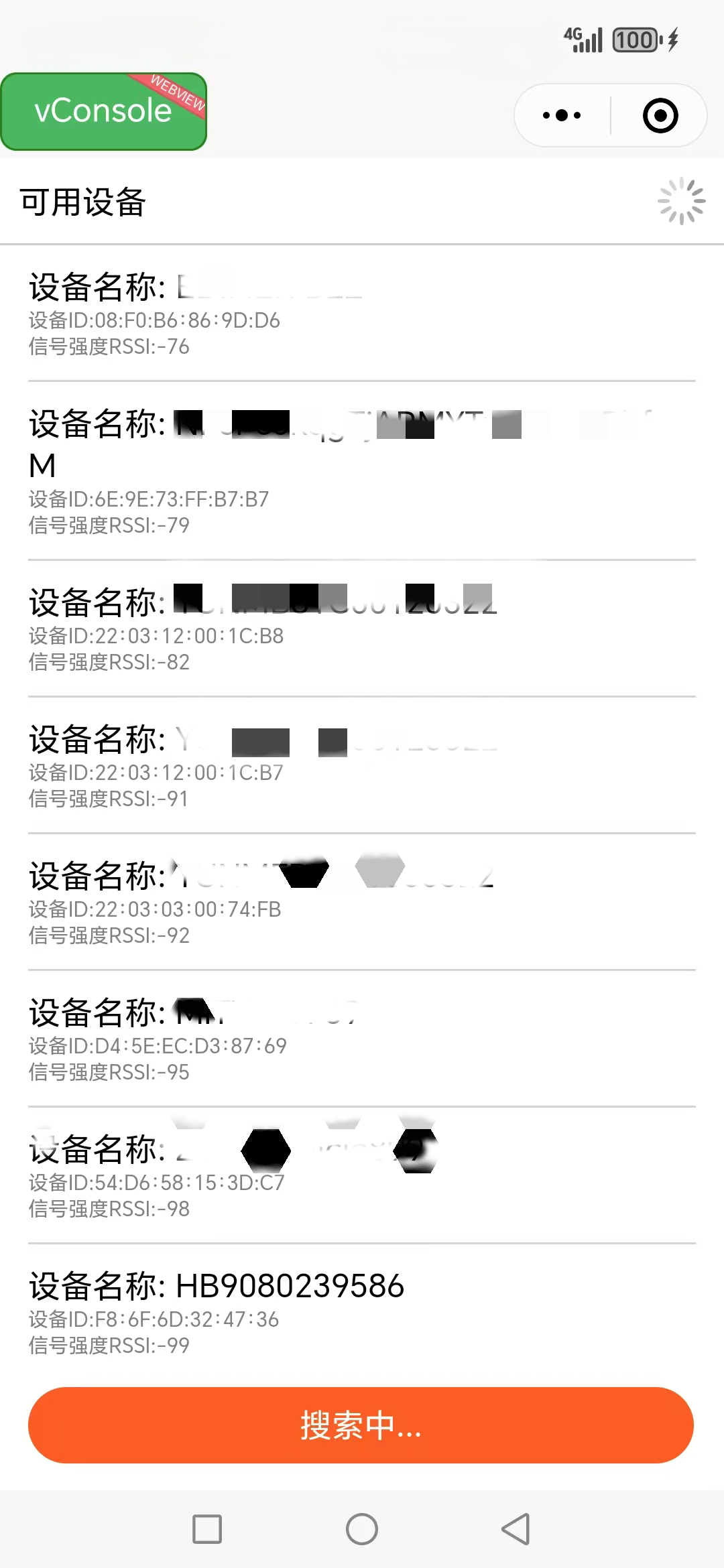Tap the orange 搜索中... search button
The width and height of the screenshot is (724, 1568).
tap(361, 1425)
